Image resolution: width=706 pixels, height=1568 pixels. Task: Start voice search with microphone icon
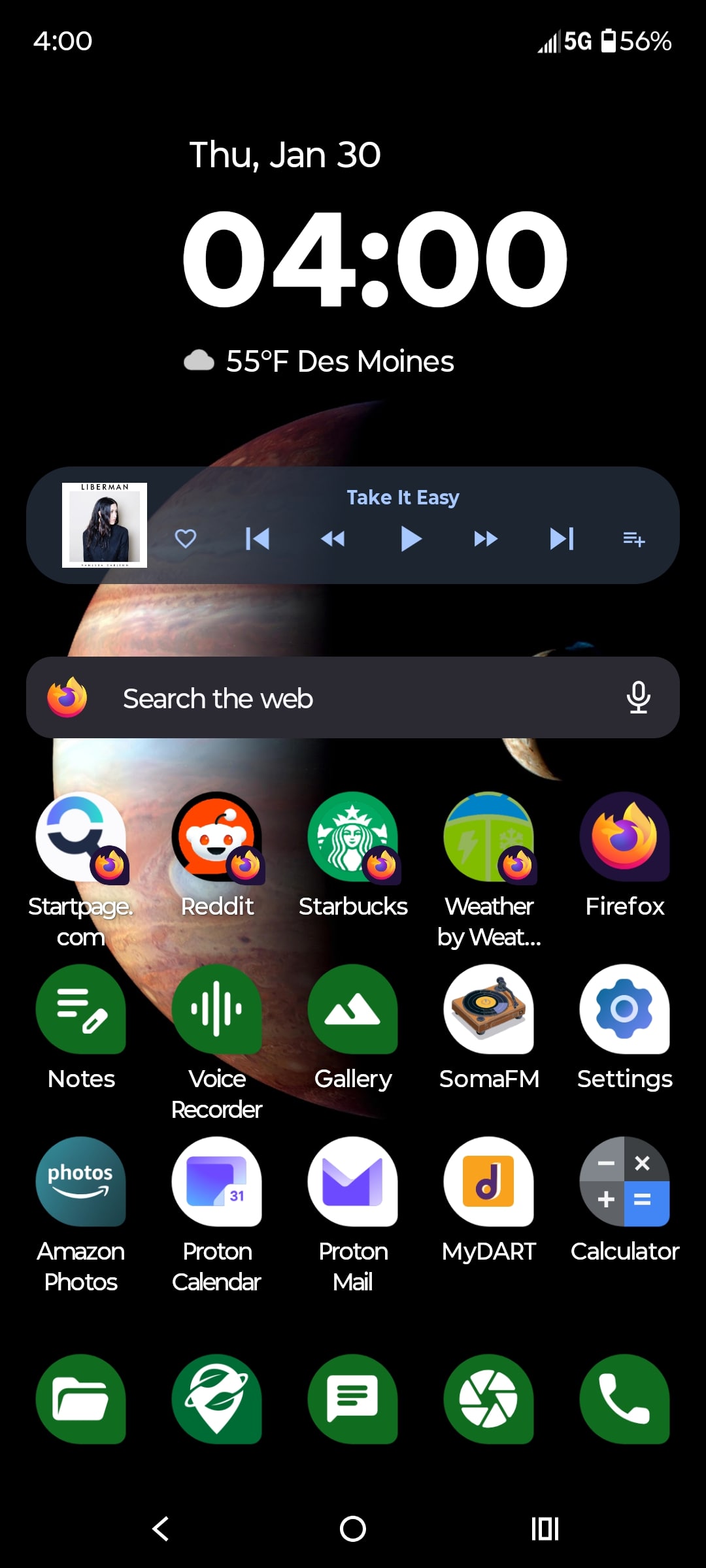(638, 698)
